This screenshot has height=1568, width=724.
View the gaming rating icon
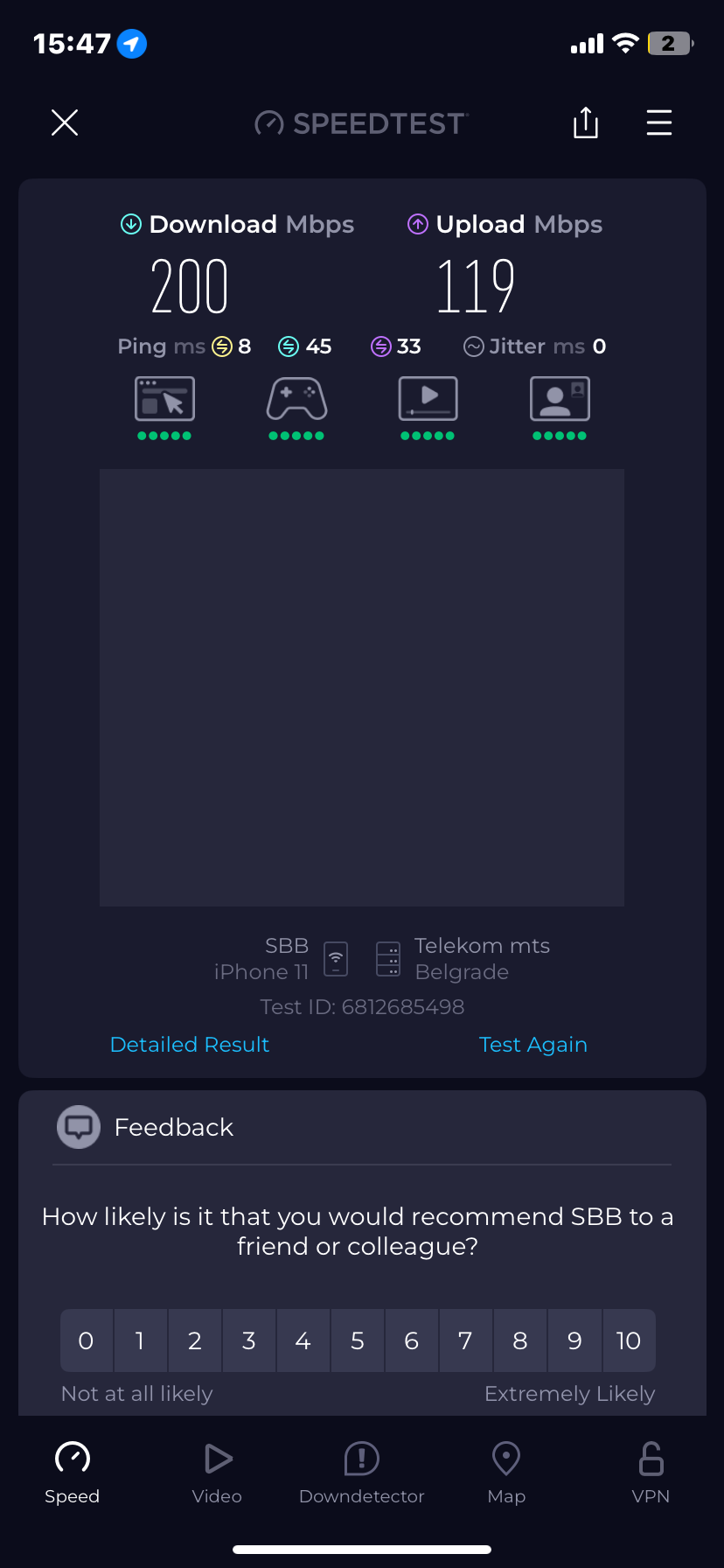point(296,400)
